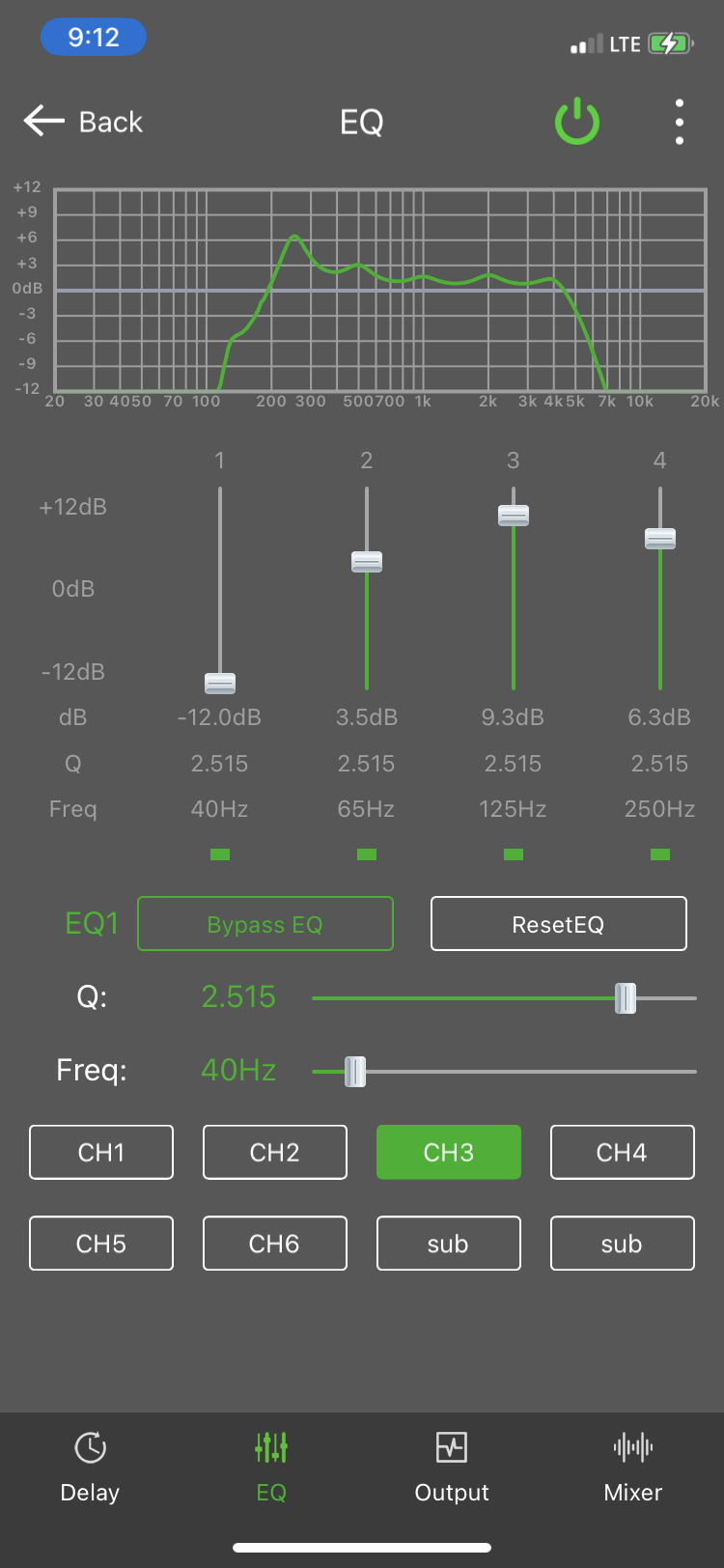
Task: Select channel CH5
Action: (101, 1243)
